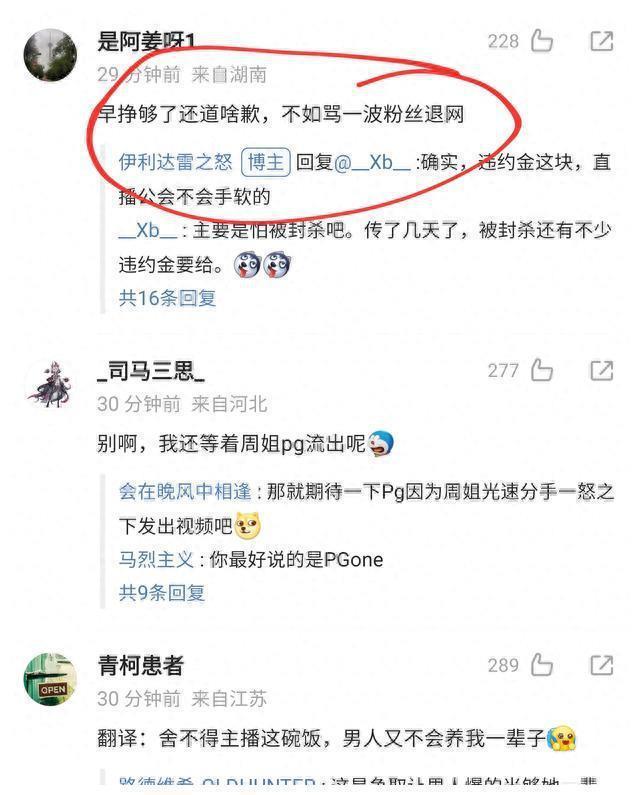640x795 pixels.
Task: Share the comment by 青柯患者
Action: point(601,665)
